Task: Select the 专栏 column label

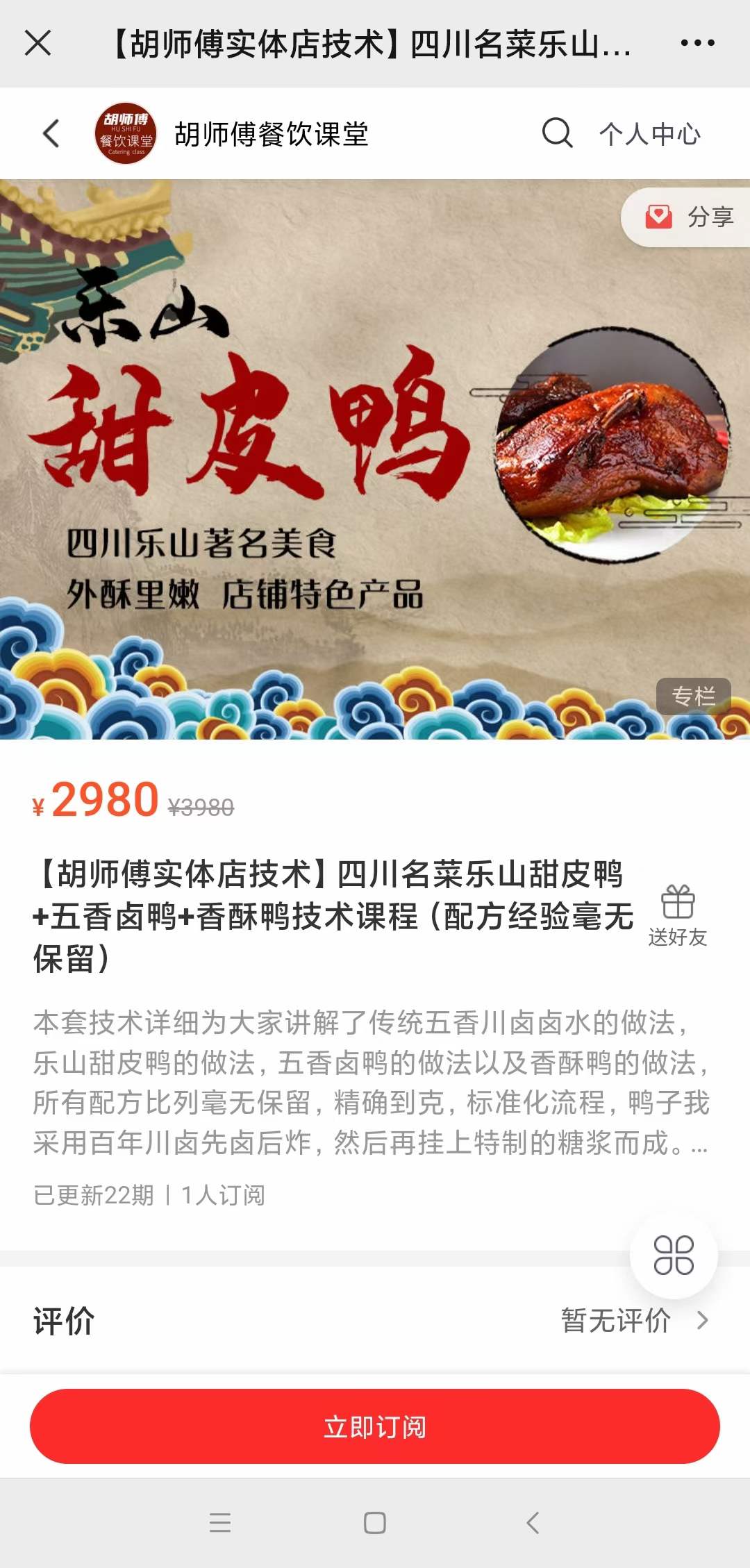Action: pyautogui.click(x=695, y=698)
